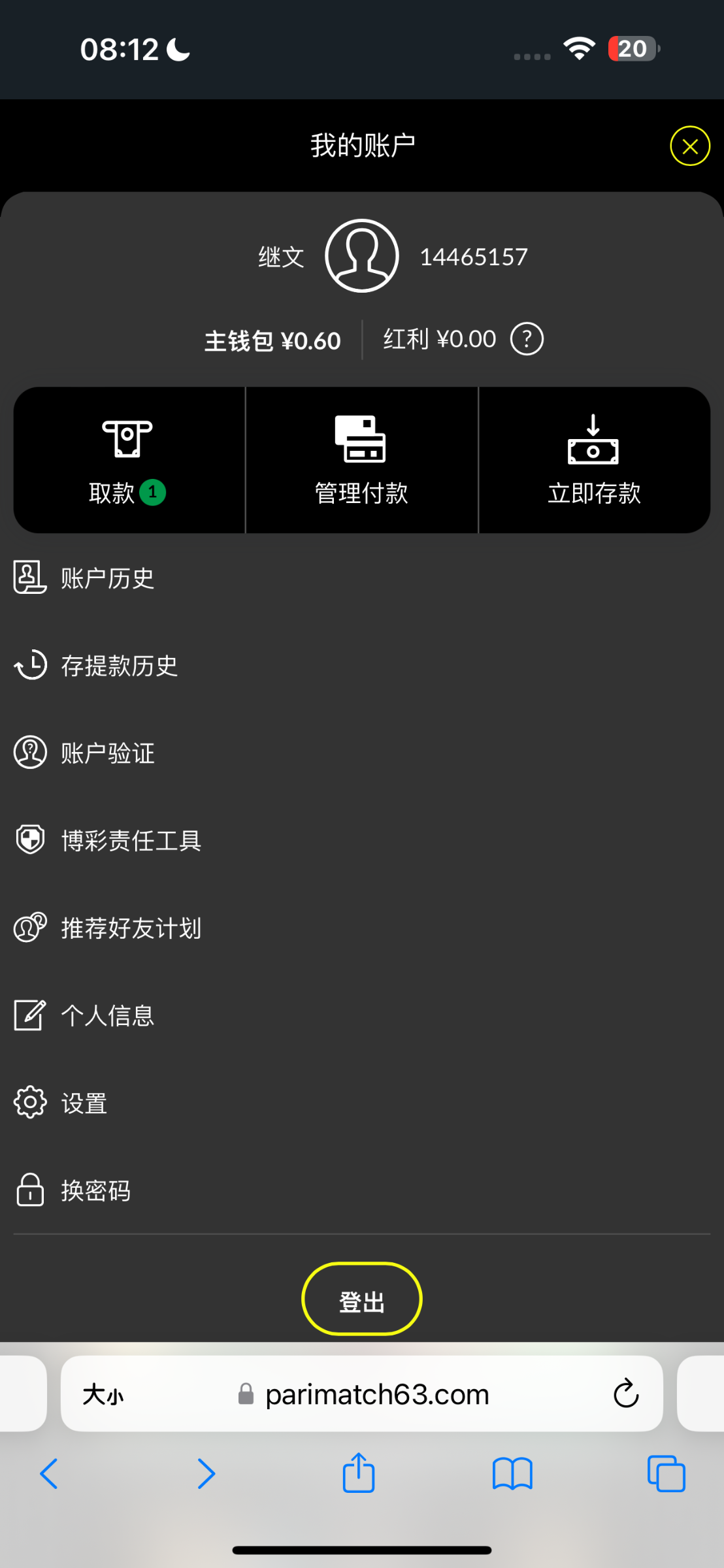Select the 取款 withdrawal icon
Image resolution: width=724 pixels, height=1568 pixels.
click(x=127, y=438)
